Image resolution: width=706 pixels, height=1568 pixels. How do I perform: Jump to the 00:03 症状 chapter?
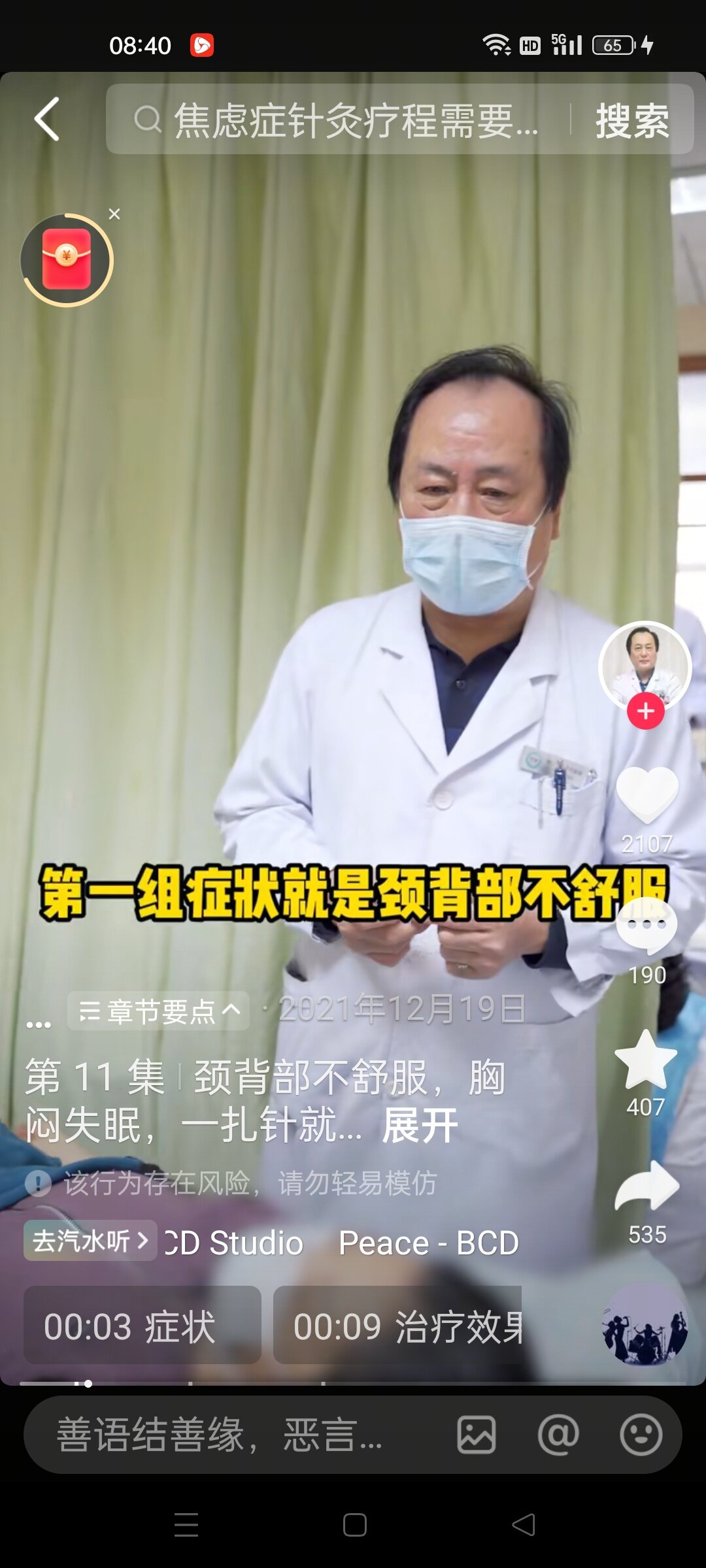[143, 1325]
